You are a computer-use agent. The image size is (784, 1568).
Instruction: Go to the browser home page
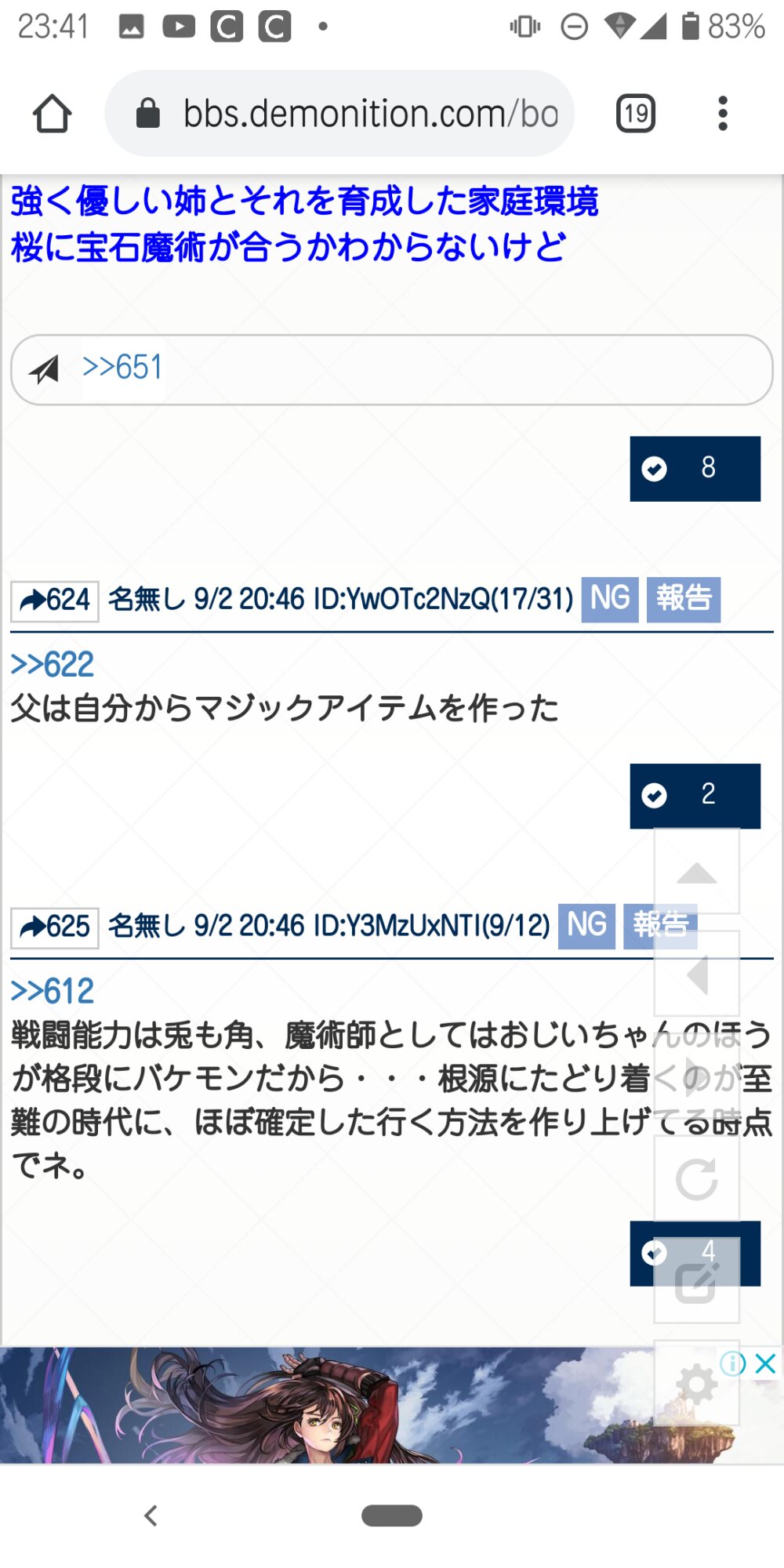tap(53, 114)
